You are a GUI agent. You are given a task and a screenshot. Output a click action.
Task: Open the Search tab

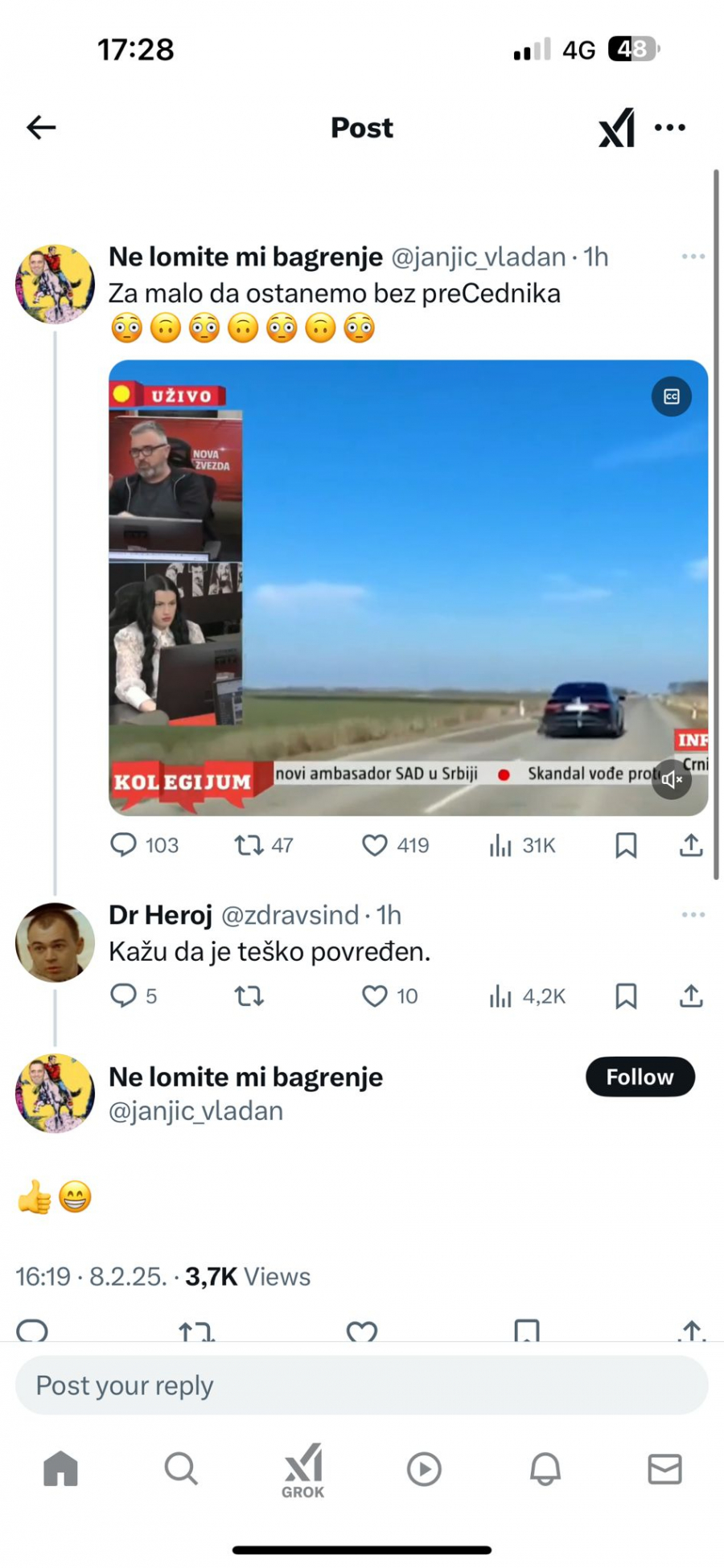(x=181, y=1469)
